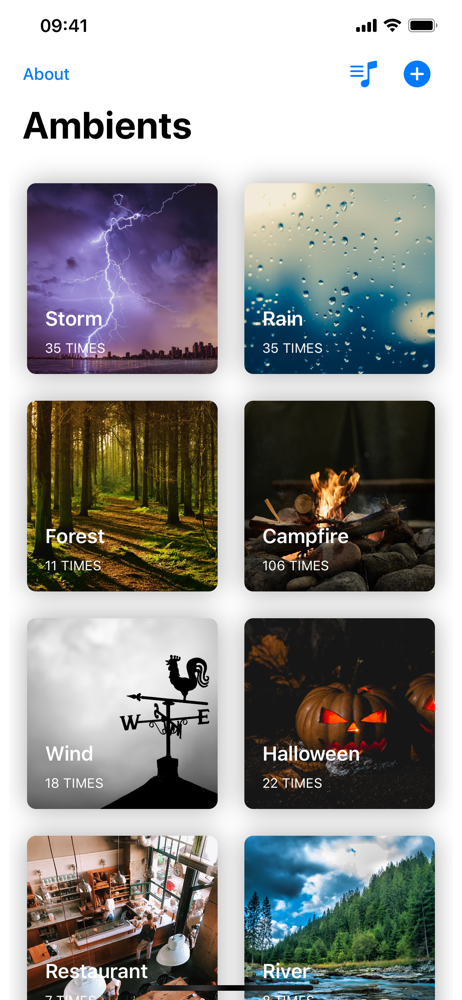Play the Storm ambient
Image resolution: width=462 pixels, height=1000 pixels.
(x=123, y=278)
